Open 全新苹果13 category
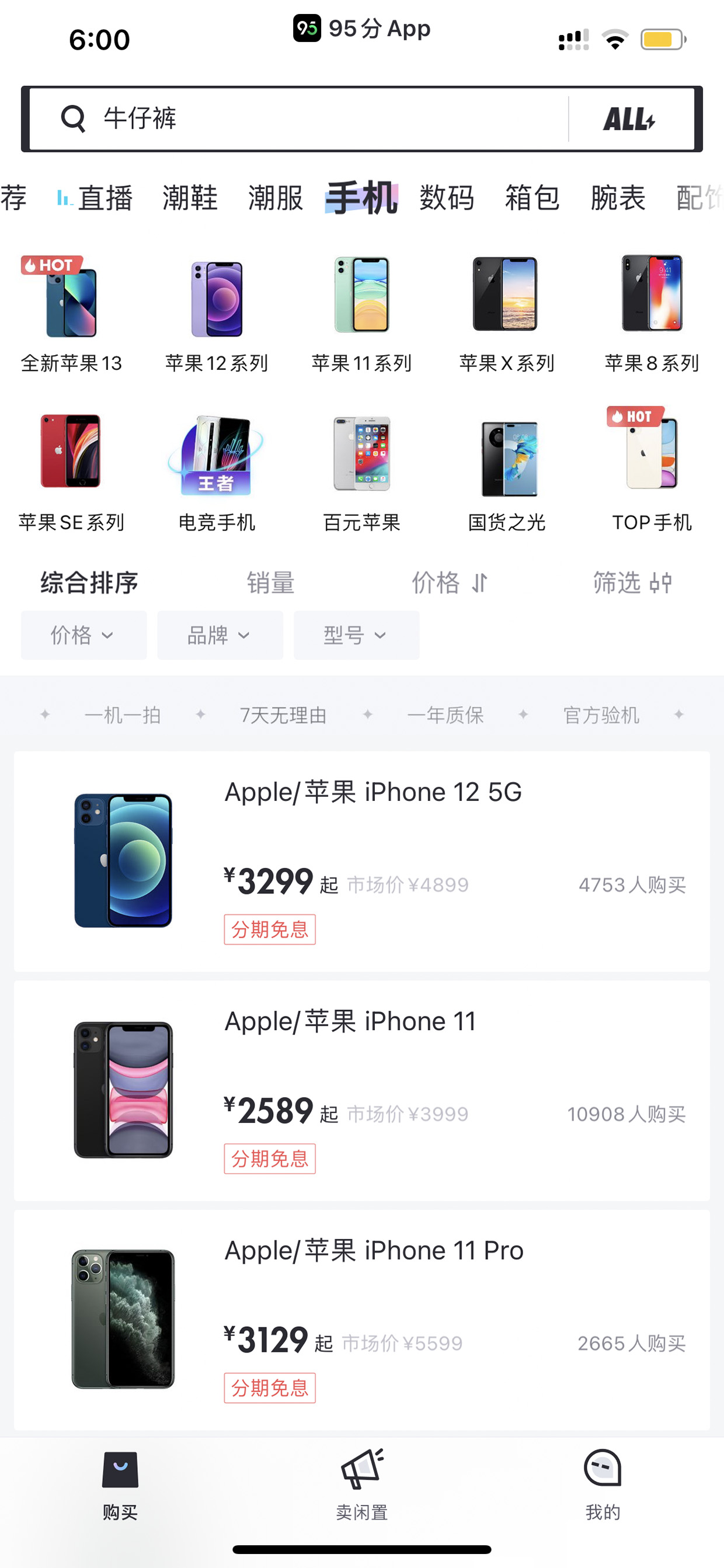Image resolution: width=724 pixels, height=1568 pixels. coord(72,314)
